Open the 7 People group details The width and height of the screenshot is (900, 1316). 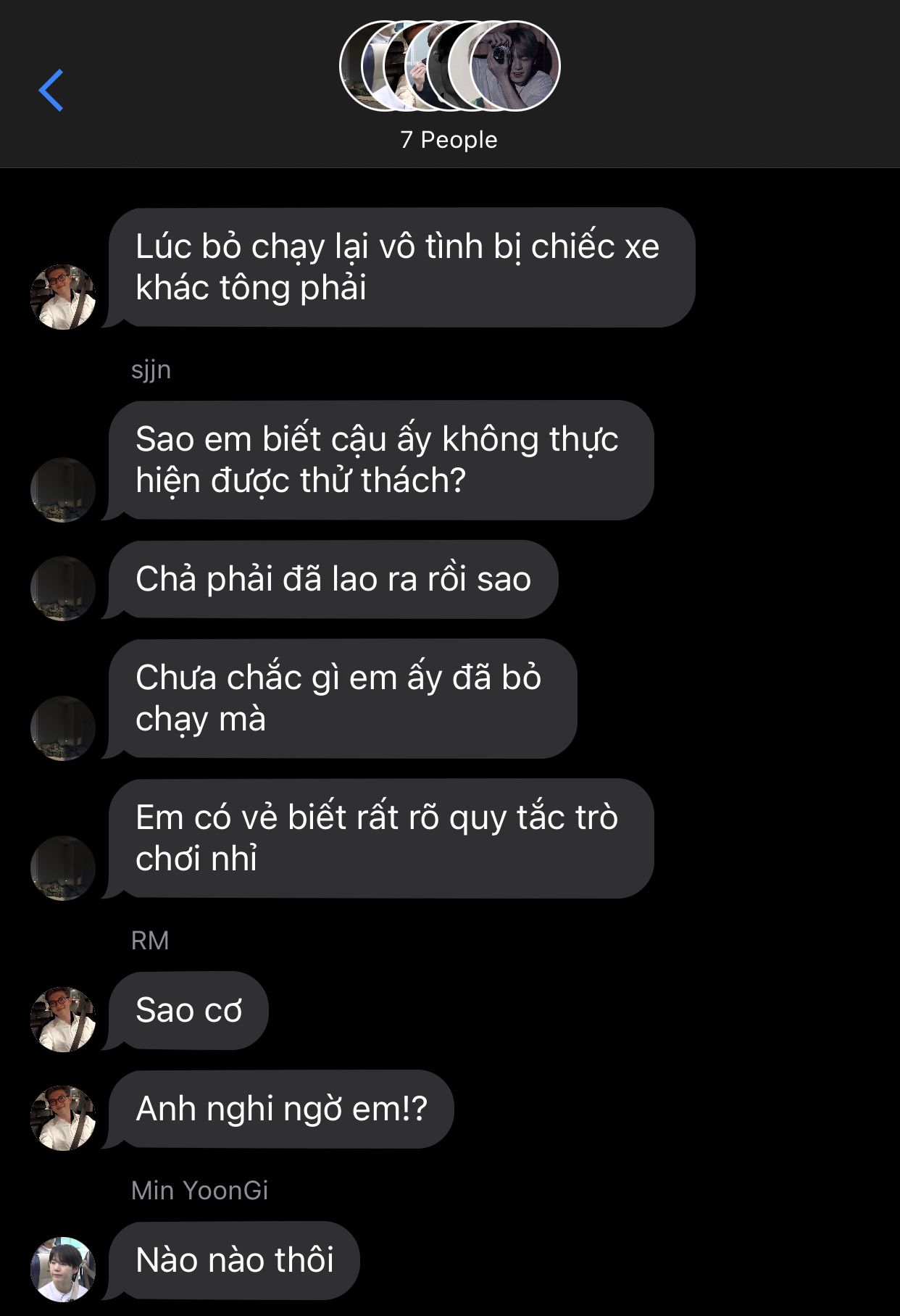click(x=449, y=139)
